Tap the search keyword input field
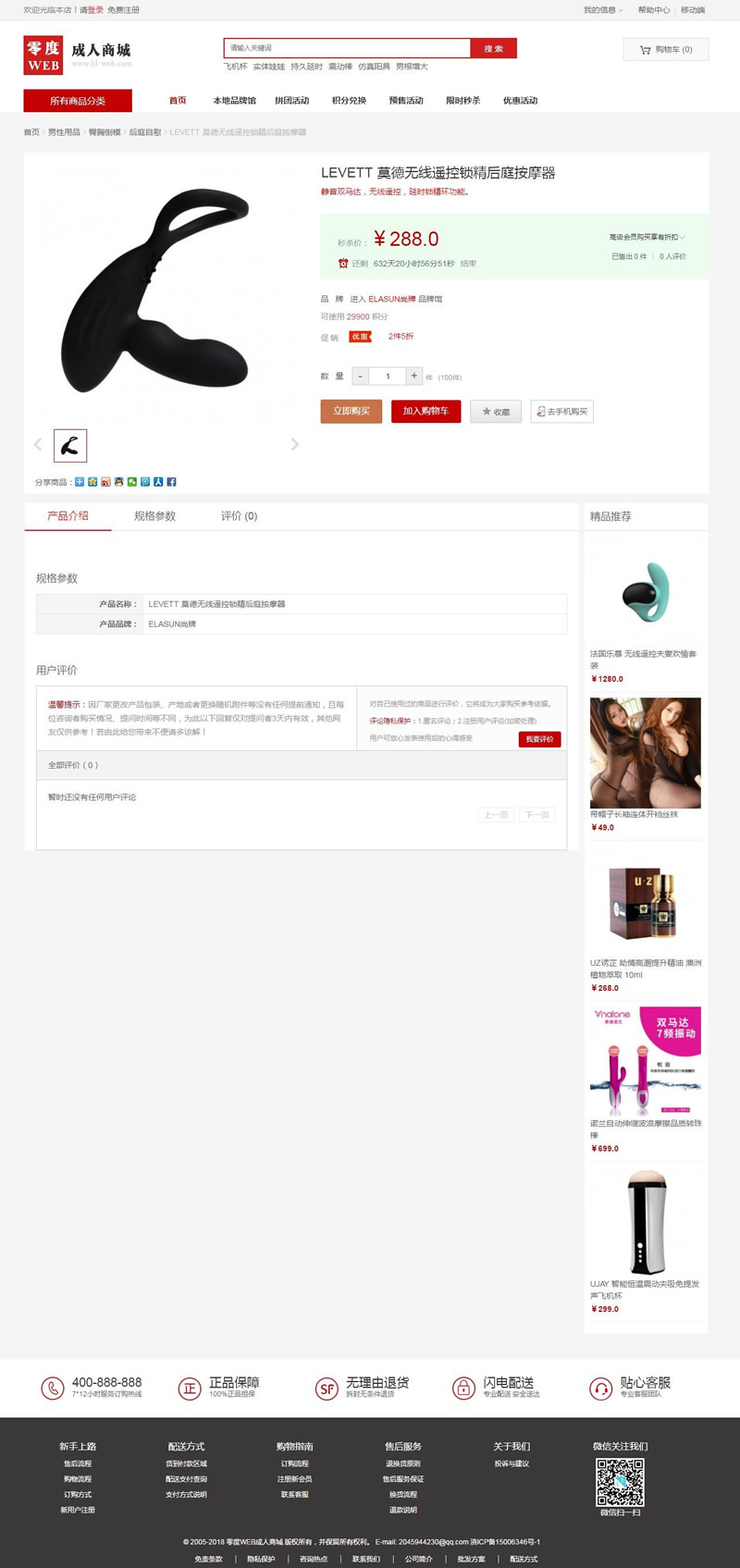Image resolution: width=740 pixels, height=1568 pixels. tap(347, 48)
